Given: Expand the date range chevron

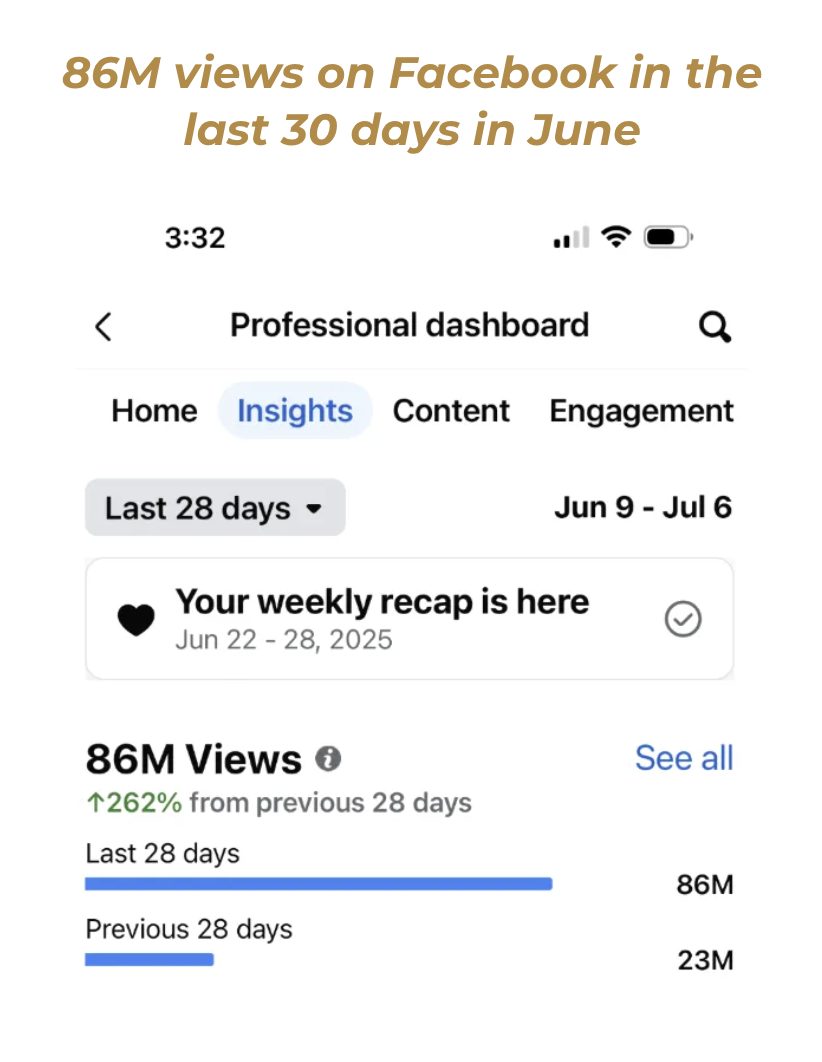Looking at the screenshot, I should click(x=312, y=508).
